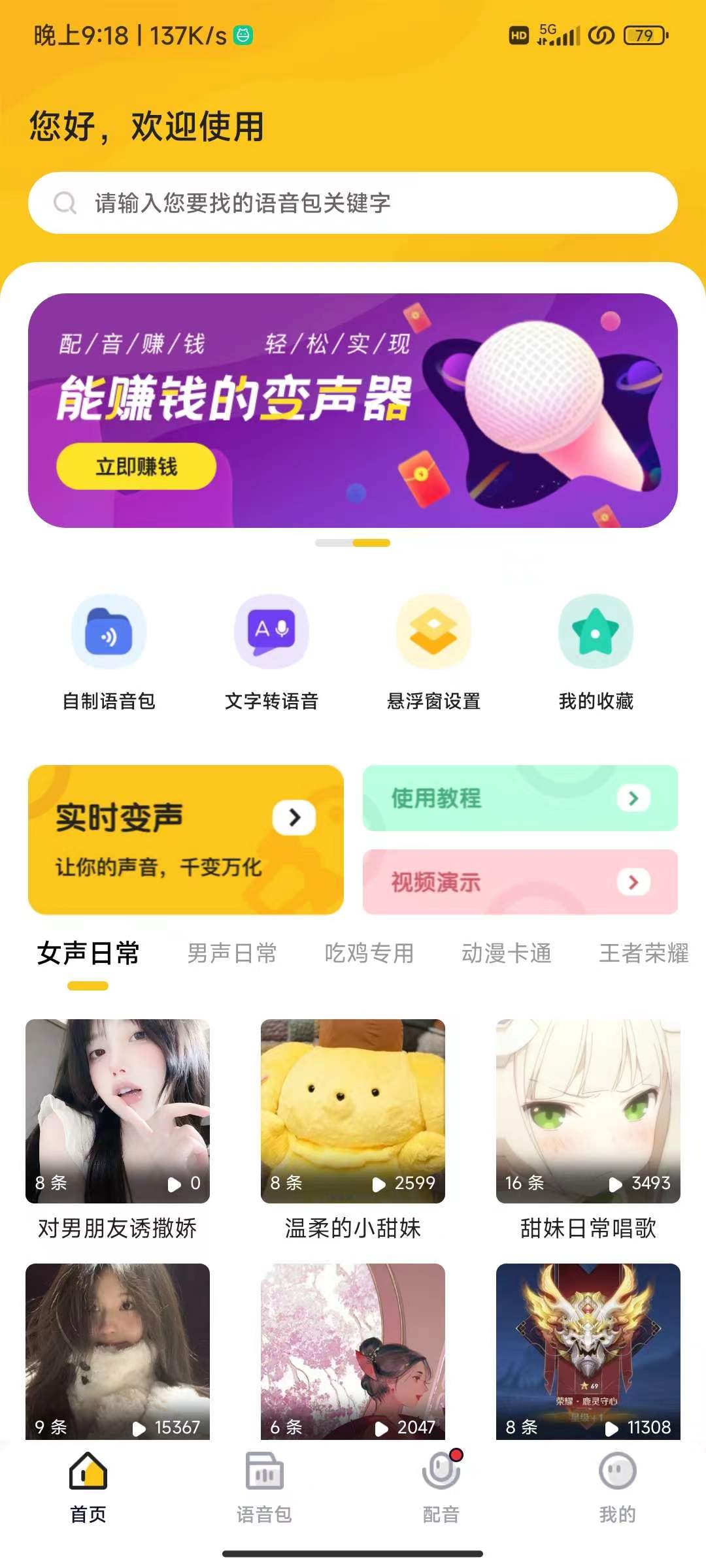Open 视频演示

pyautogui.click(x=520, y=882)
